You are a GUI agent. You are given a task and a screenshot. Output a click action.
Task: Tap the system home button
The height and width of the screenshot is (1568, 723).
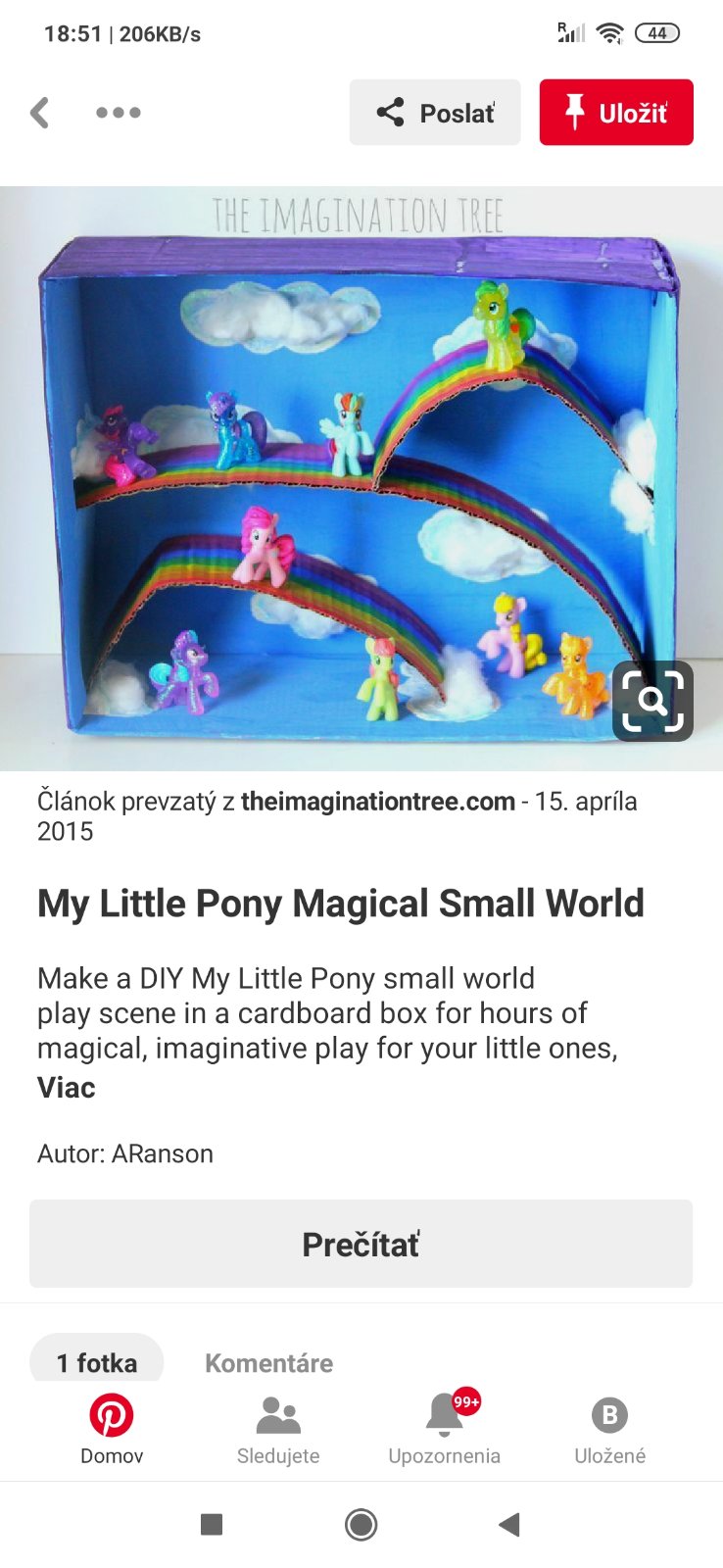[x=361, y=1524]
